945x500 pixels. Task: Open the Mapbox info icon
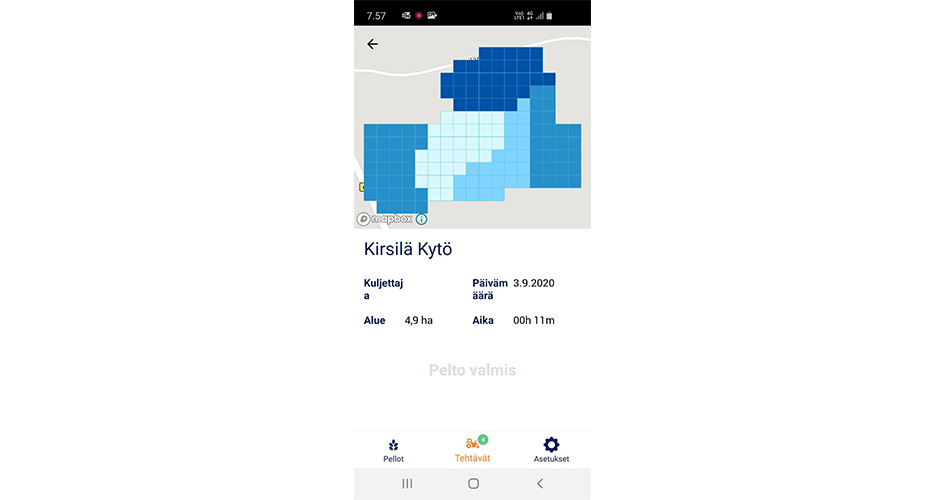pos(421,219)
